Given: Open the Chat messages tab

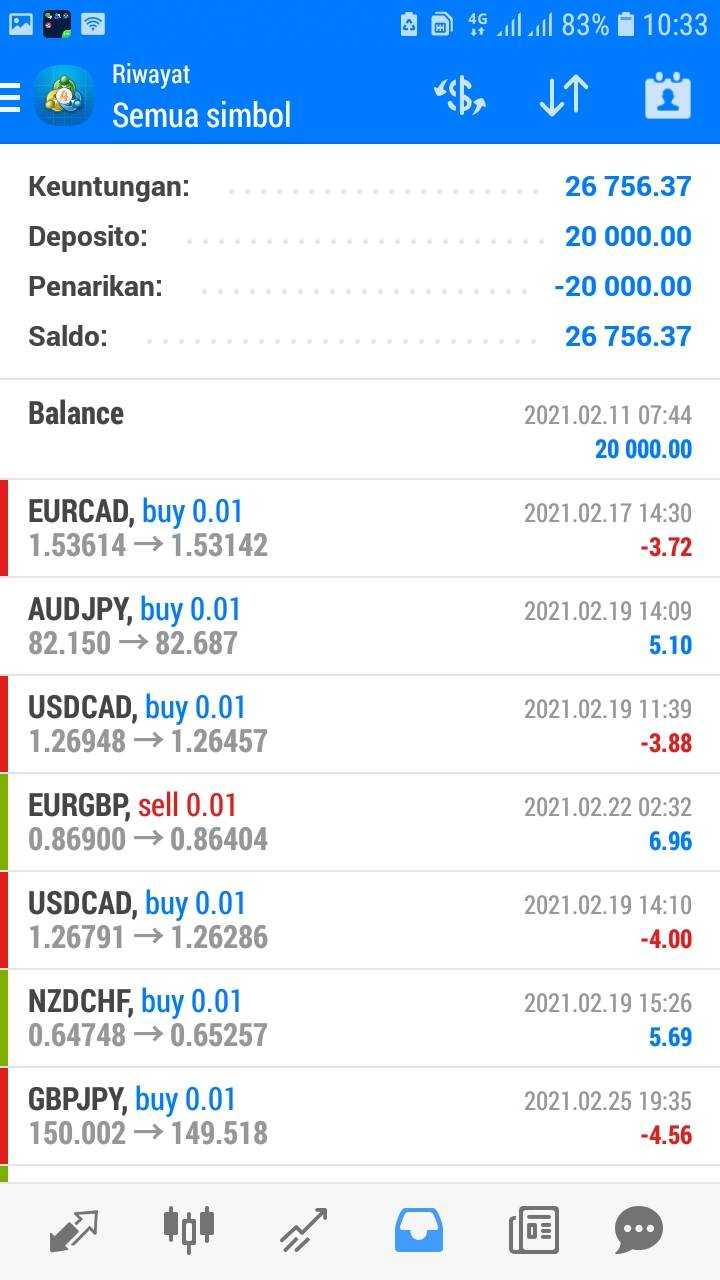Looking at the screenshot, I should point(639,1231).
